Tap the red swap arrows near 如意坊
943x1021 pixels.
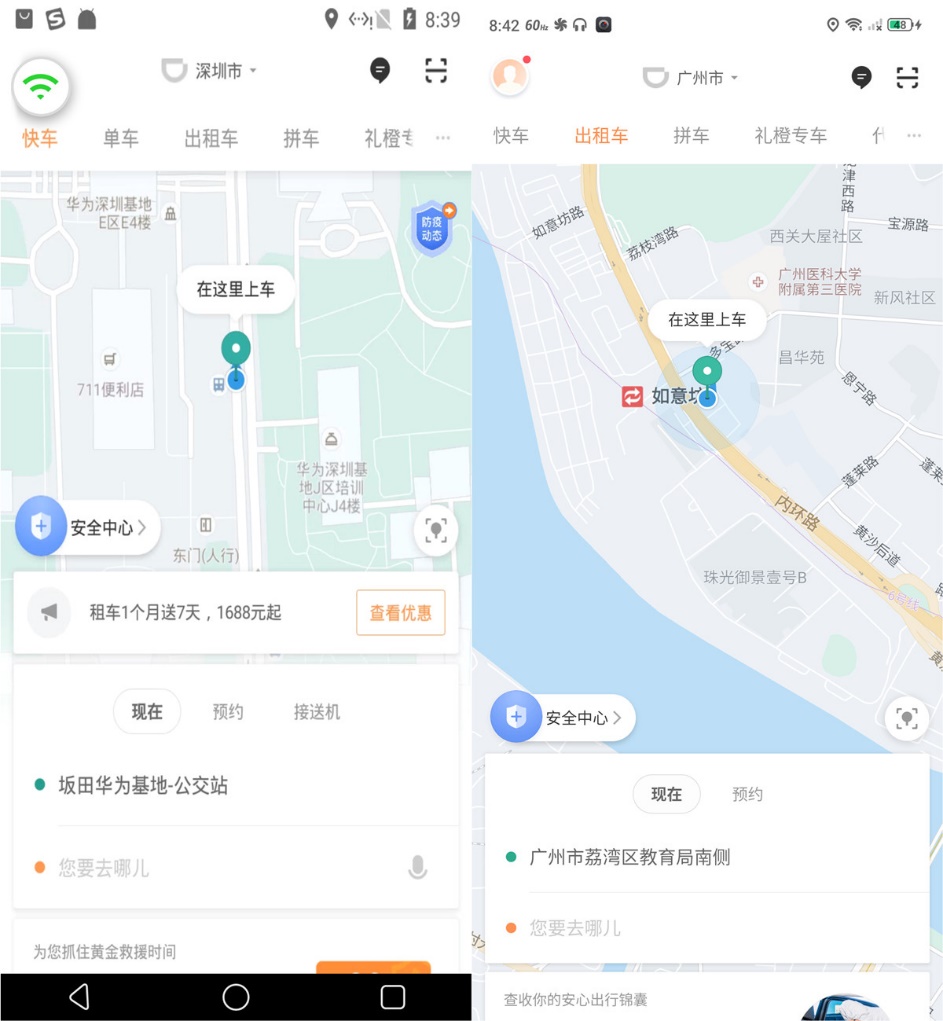(631, 397)
